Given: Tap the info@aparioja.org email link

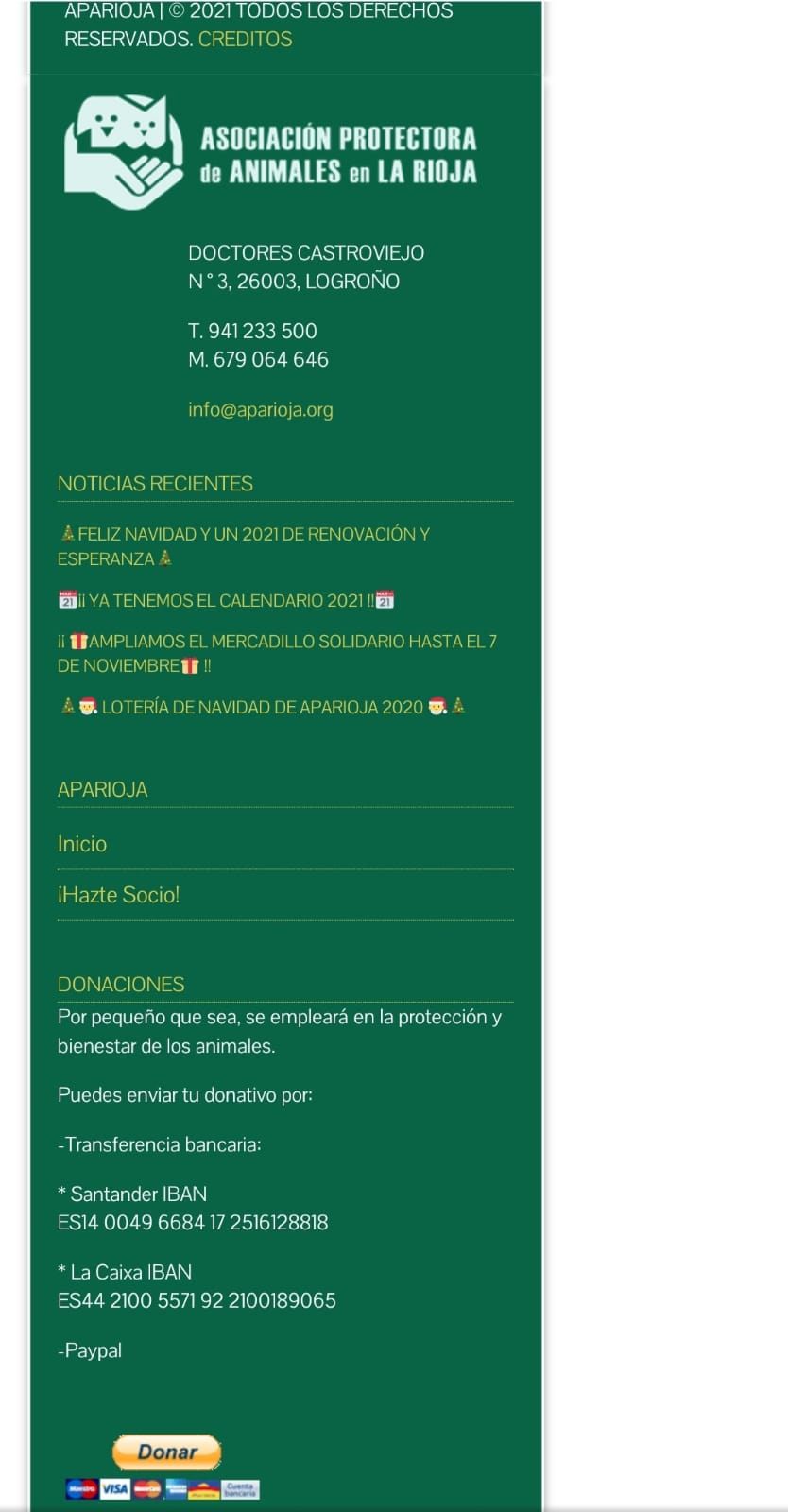Looking at the screenshot, I should (x=261, y=410).
